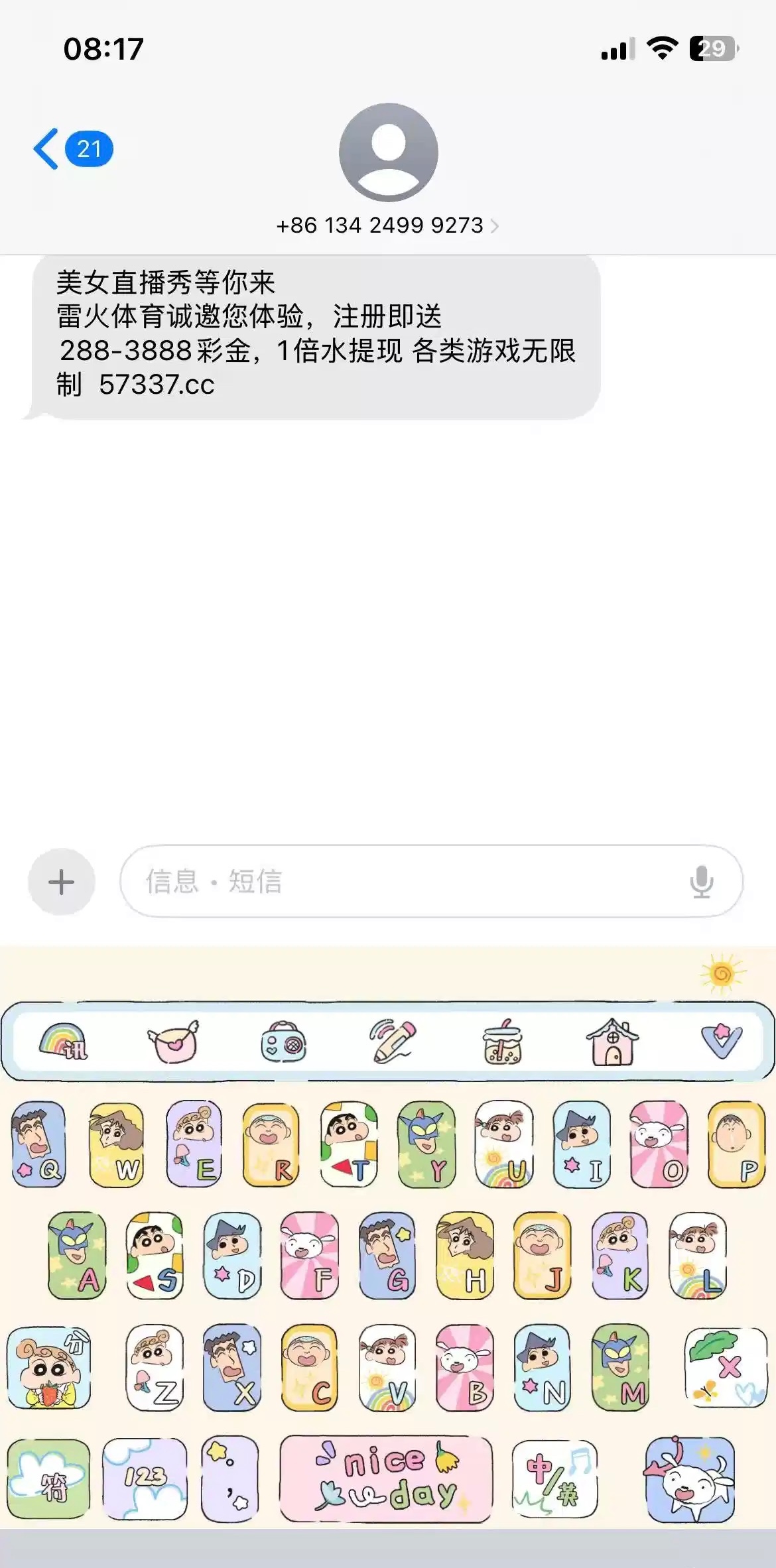The image size is (776, 1568).
Task: Insert a space with nice day bar
Action: [386, 1478]
